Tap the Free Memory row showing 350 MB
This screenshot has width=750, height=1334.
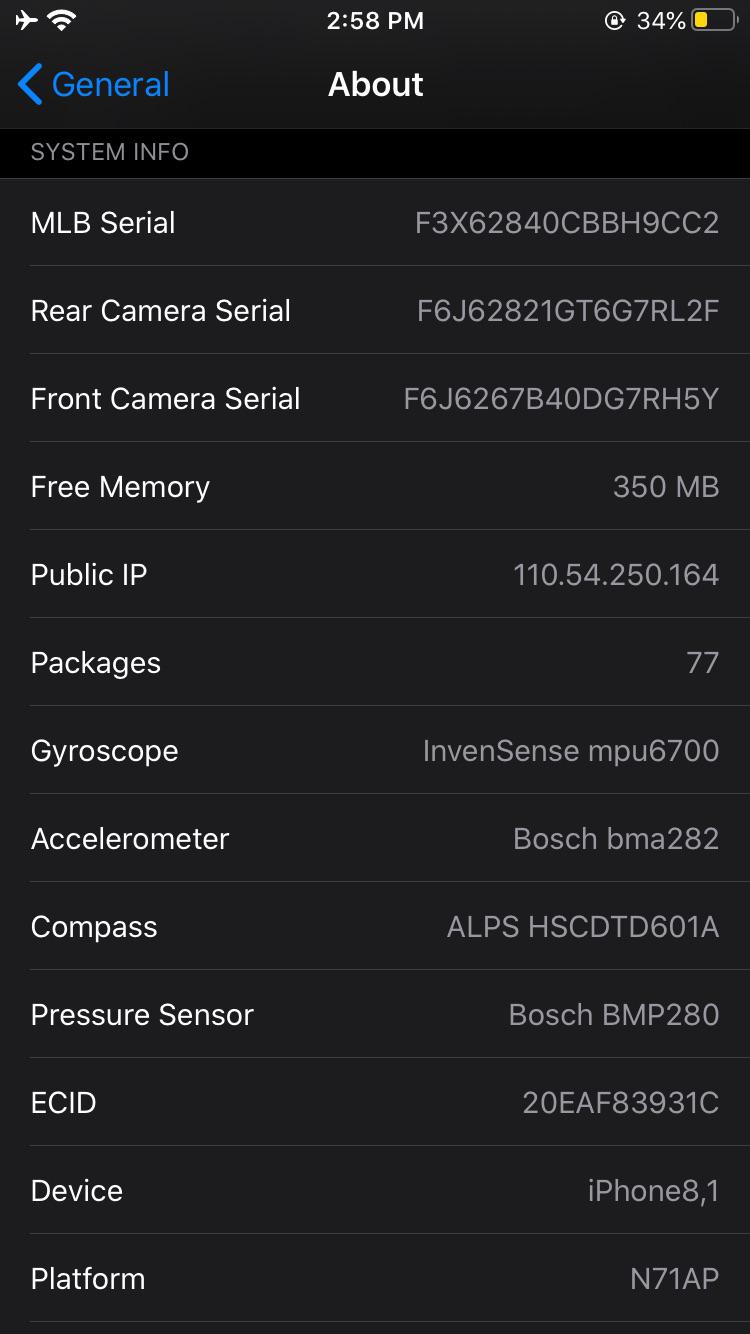point(375,486)
